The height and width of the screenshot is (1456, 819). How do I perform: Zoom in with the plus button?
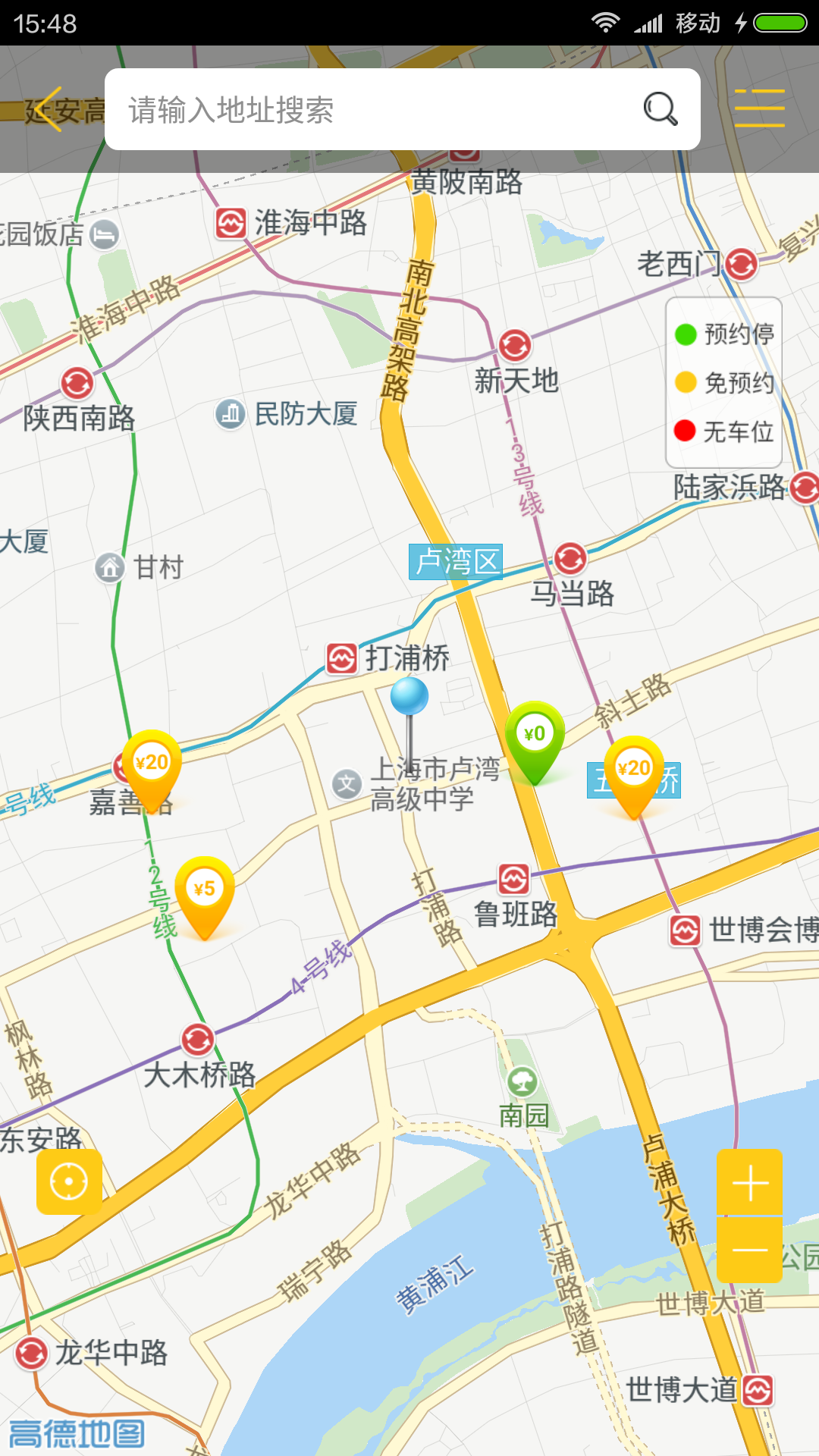pos(750,1183)
